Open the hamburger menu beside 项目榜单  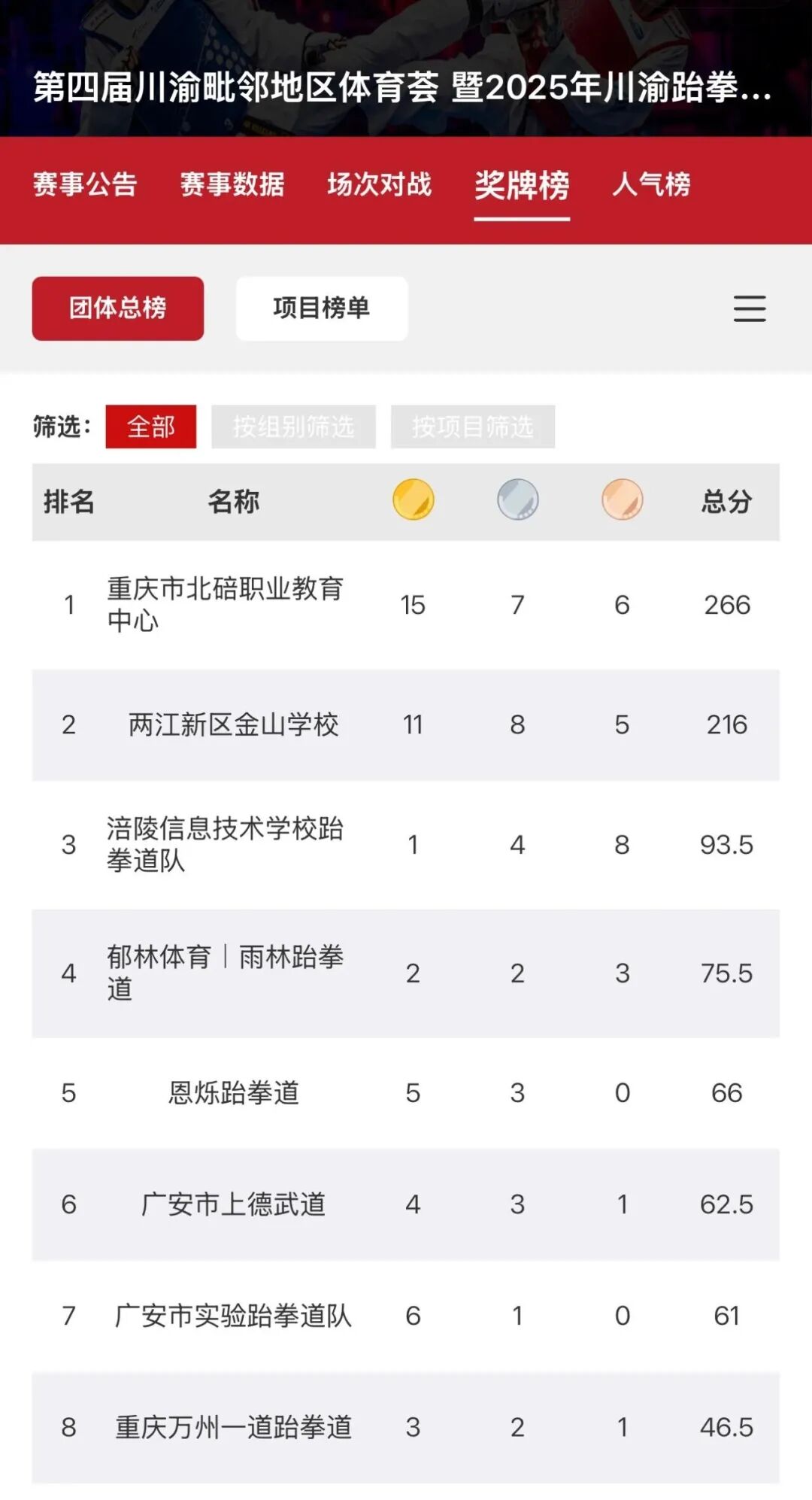(x=750, y=308)
